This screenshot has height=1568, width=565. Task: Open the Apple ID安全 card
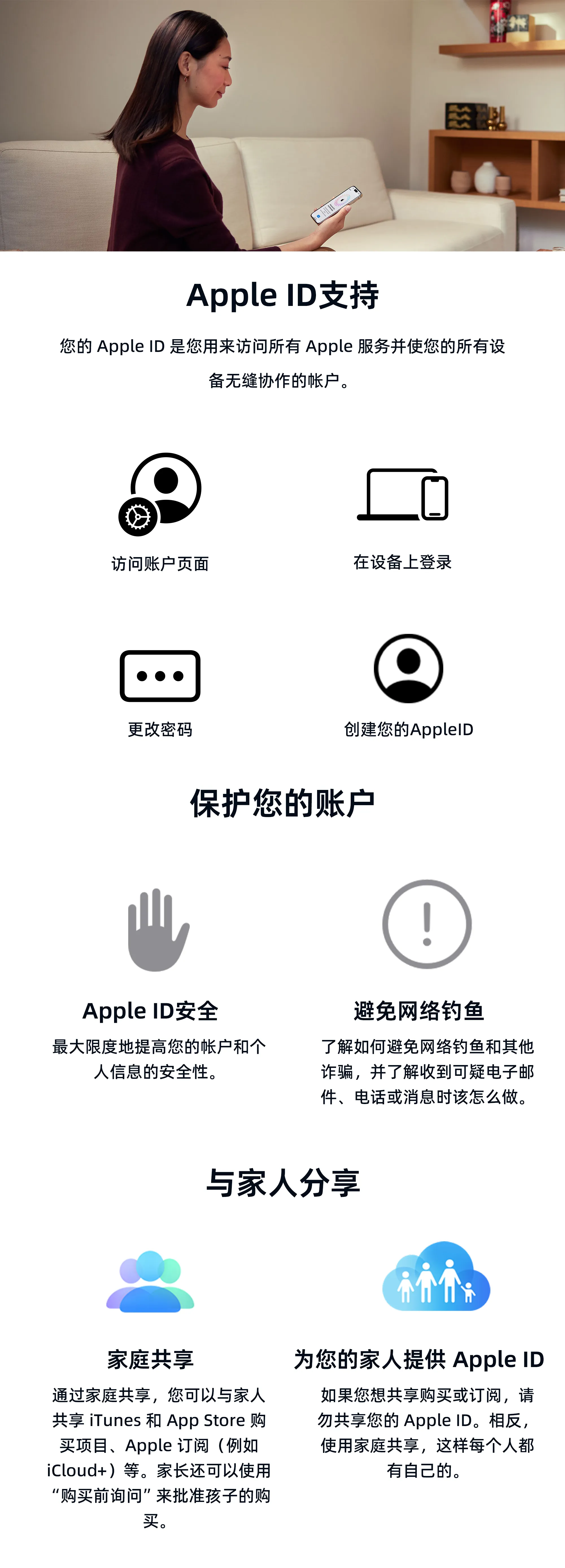pos(150,1010)
